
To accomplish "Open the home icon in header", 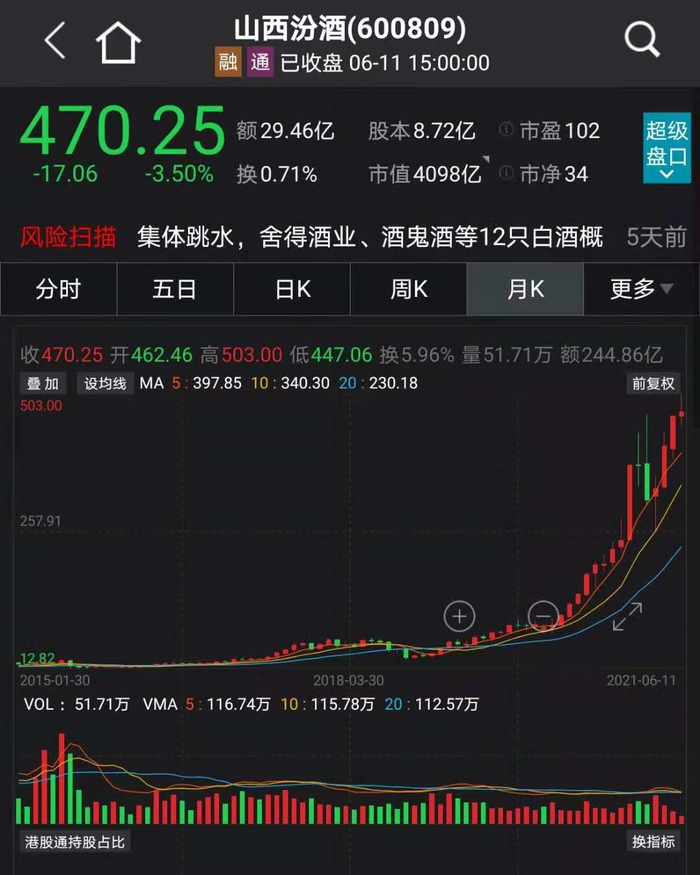I will pos(118,42).
